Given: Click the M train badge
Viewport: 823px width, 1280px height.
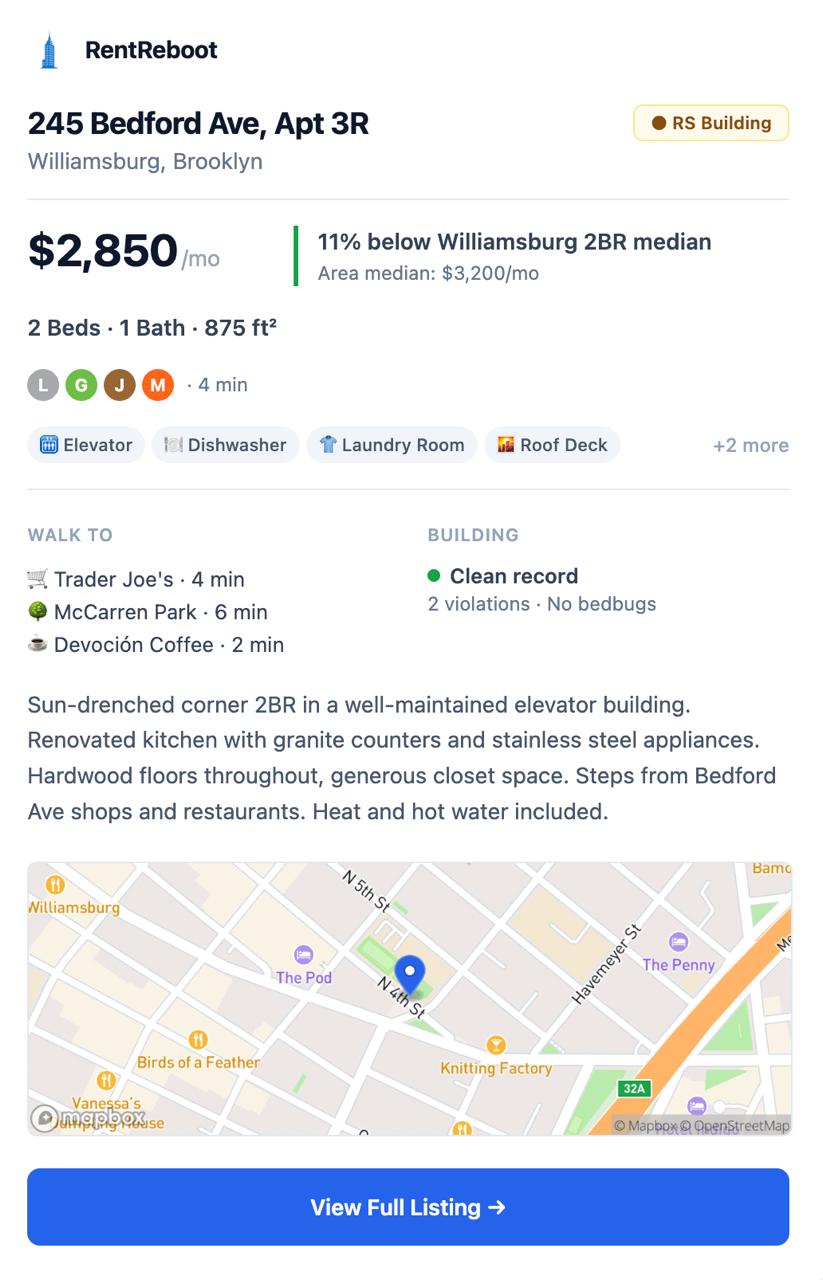Looking at the screenshot, I should pos(158,384).
